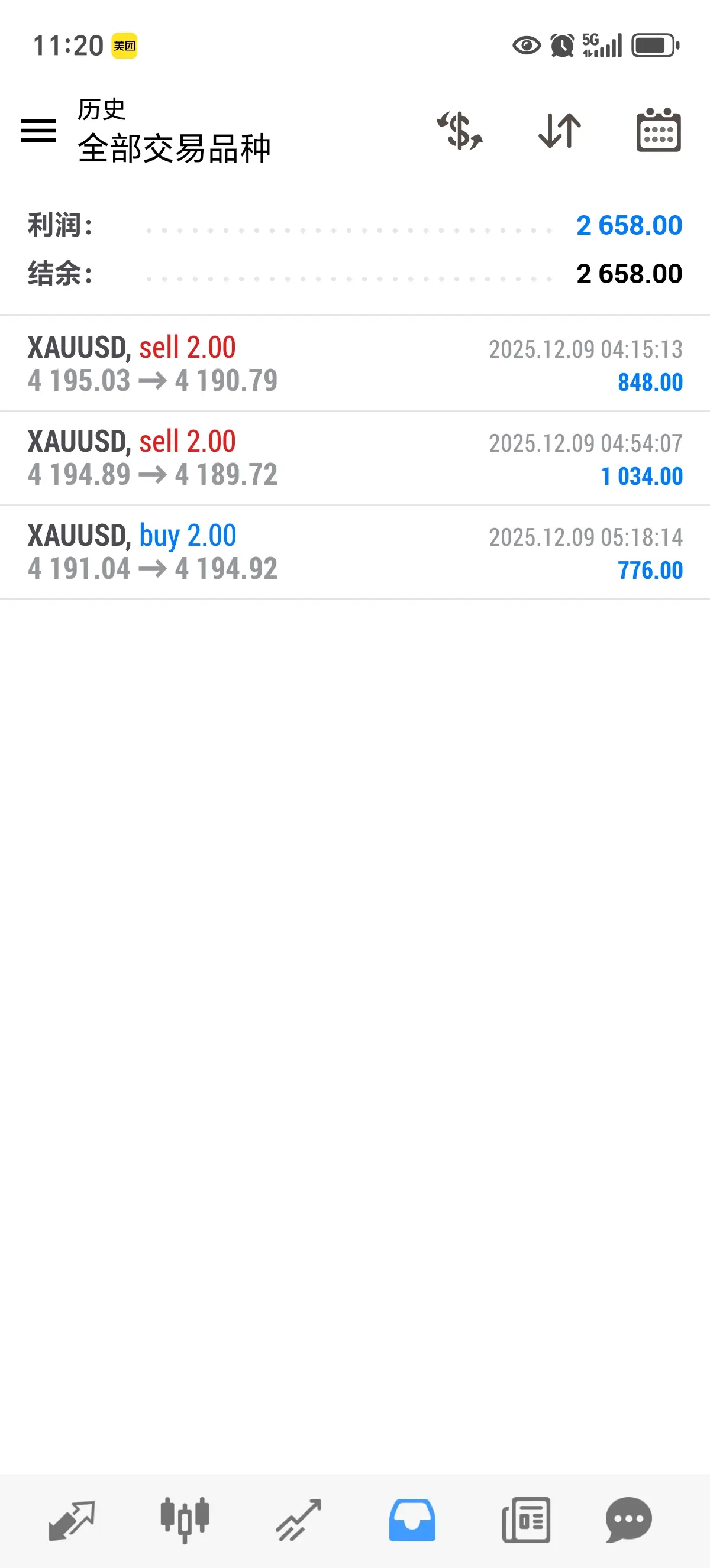The width and height of the screenshot is (710, 1568).
Task: Switch to the quotes tab
Action: point(72,1520)
